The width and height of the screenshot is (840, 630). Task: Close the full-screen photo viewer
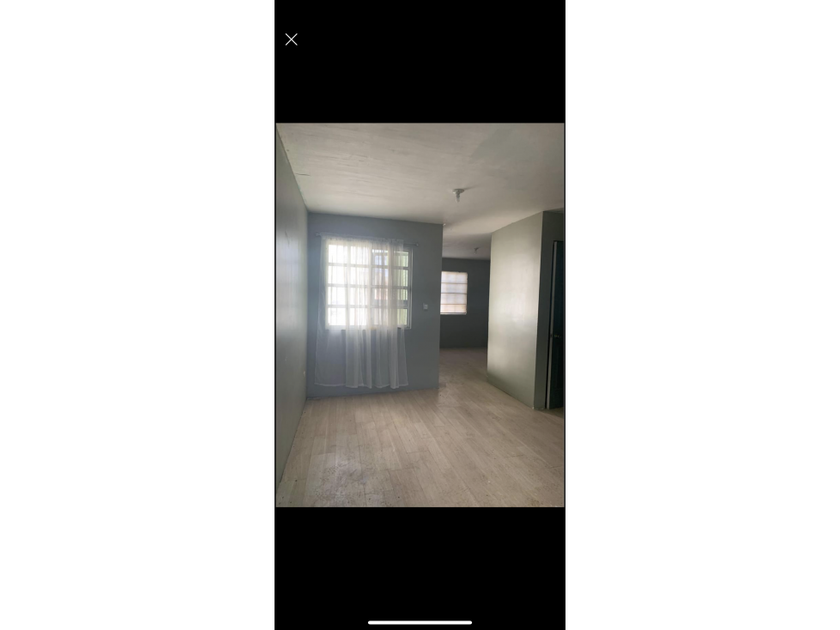291,39
